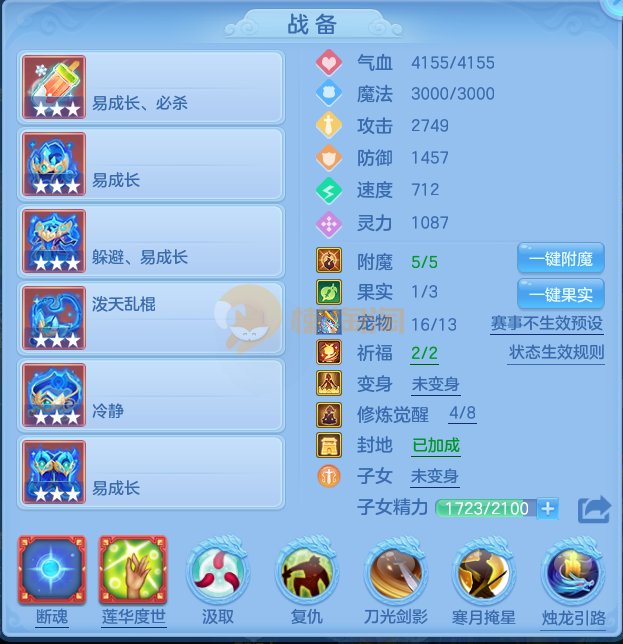View the 泼天乱棍 equipment slot

tap(151, 318)
